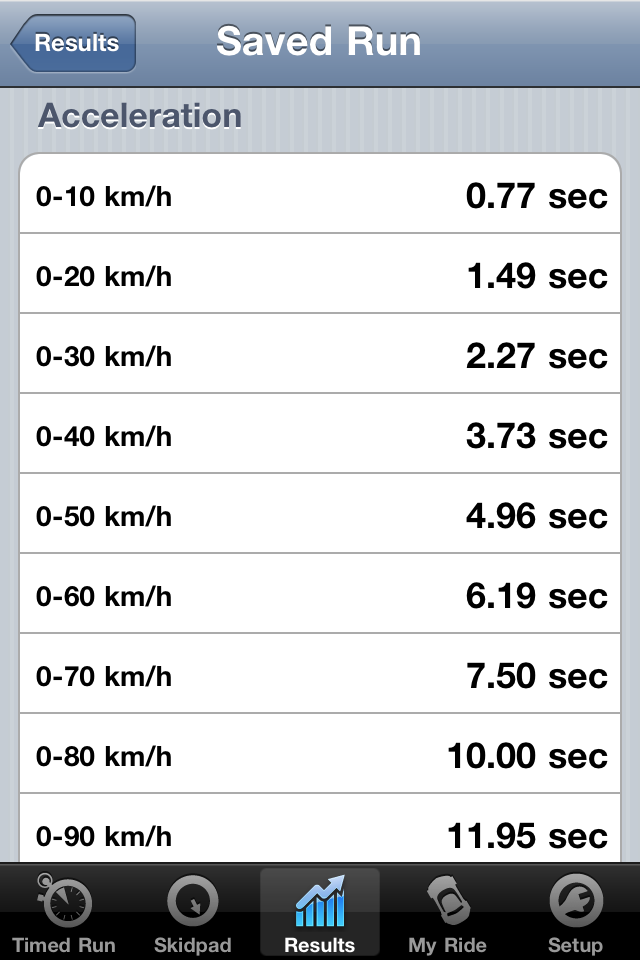Go back to the Results list
The height and width of the screenshot is (960, 640).
click(74, 43)
